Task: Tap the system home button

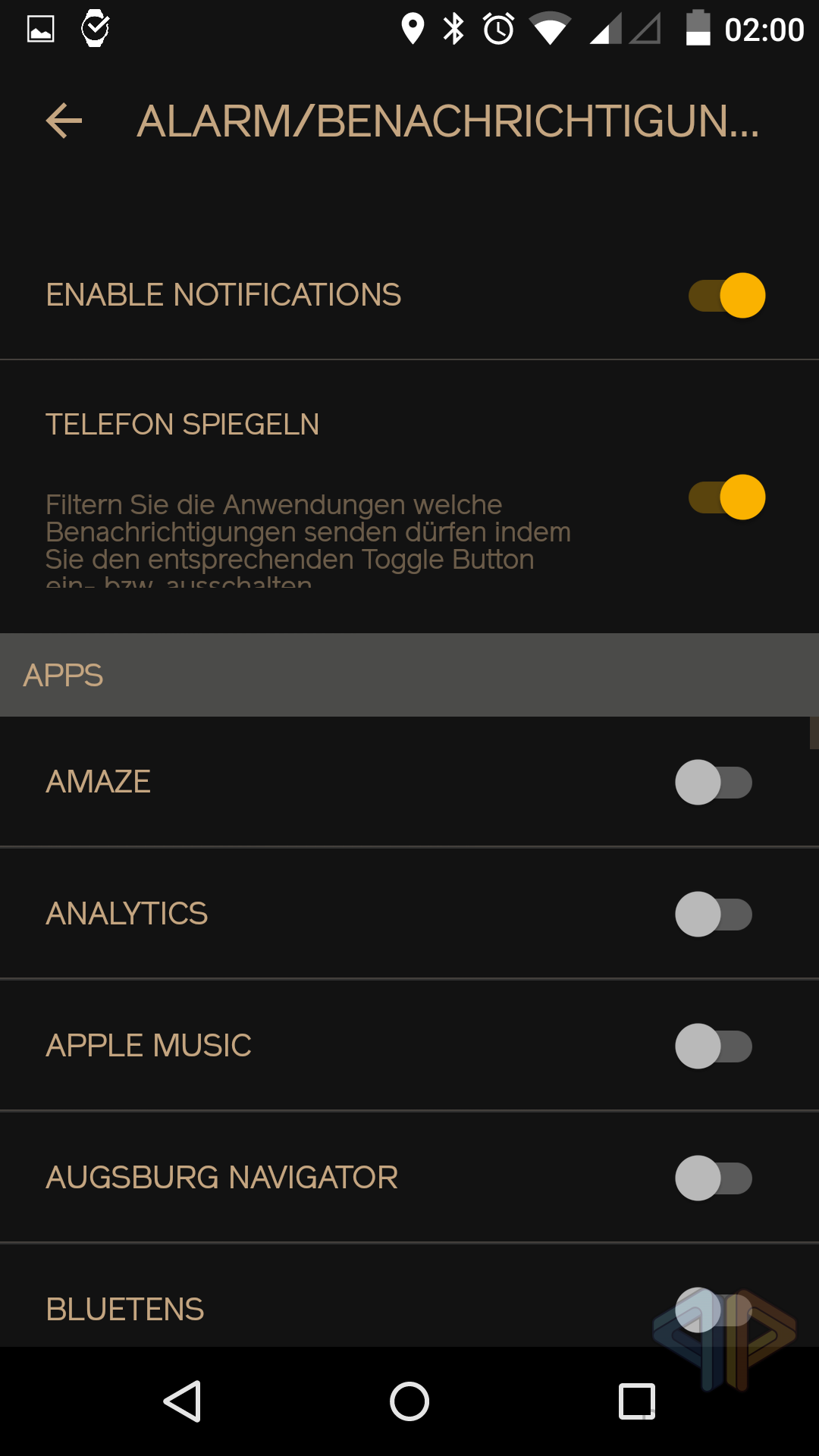Action: [x=409, y=1401]
